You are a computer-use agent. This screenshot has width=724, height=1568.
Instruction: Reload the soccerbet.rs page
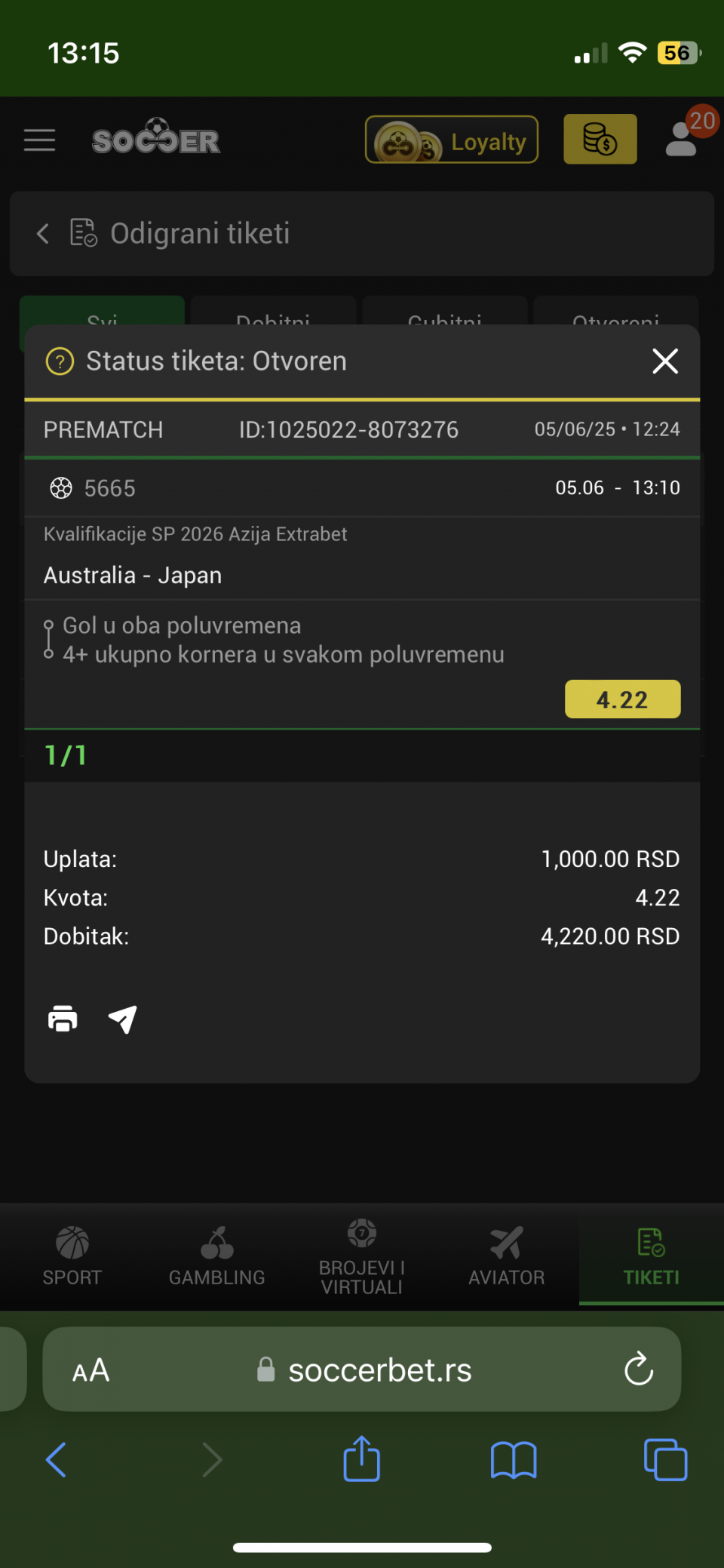(x=639, y=1369)
